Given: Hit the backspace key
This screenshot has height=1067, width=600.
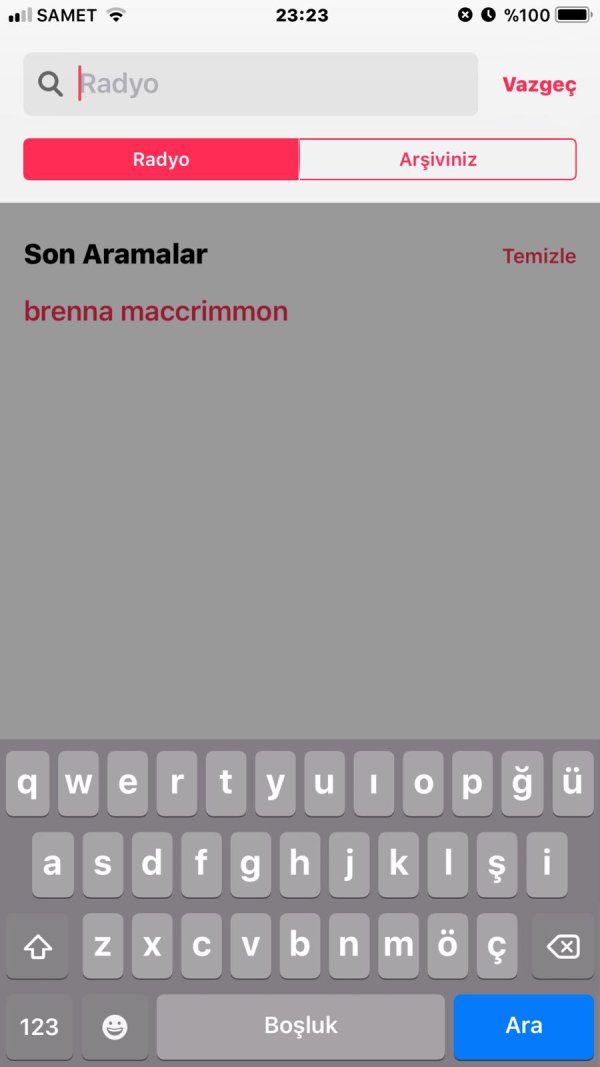Looking at the screenshot, I should point(563,946).
